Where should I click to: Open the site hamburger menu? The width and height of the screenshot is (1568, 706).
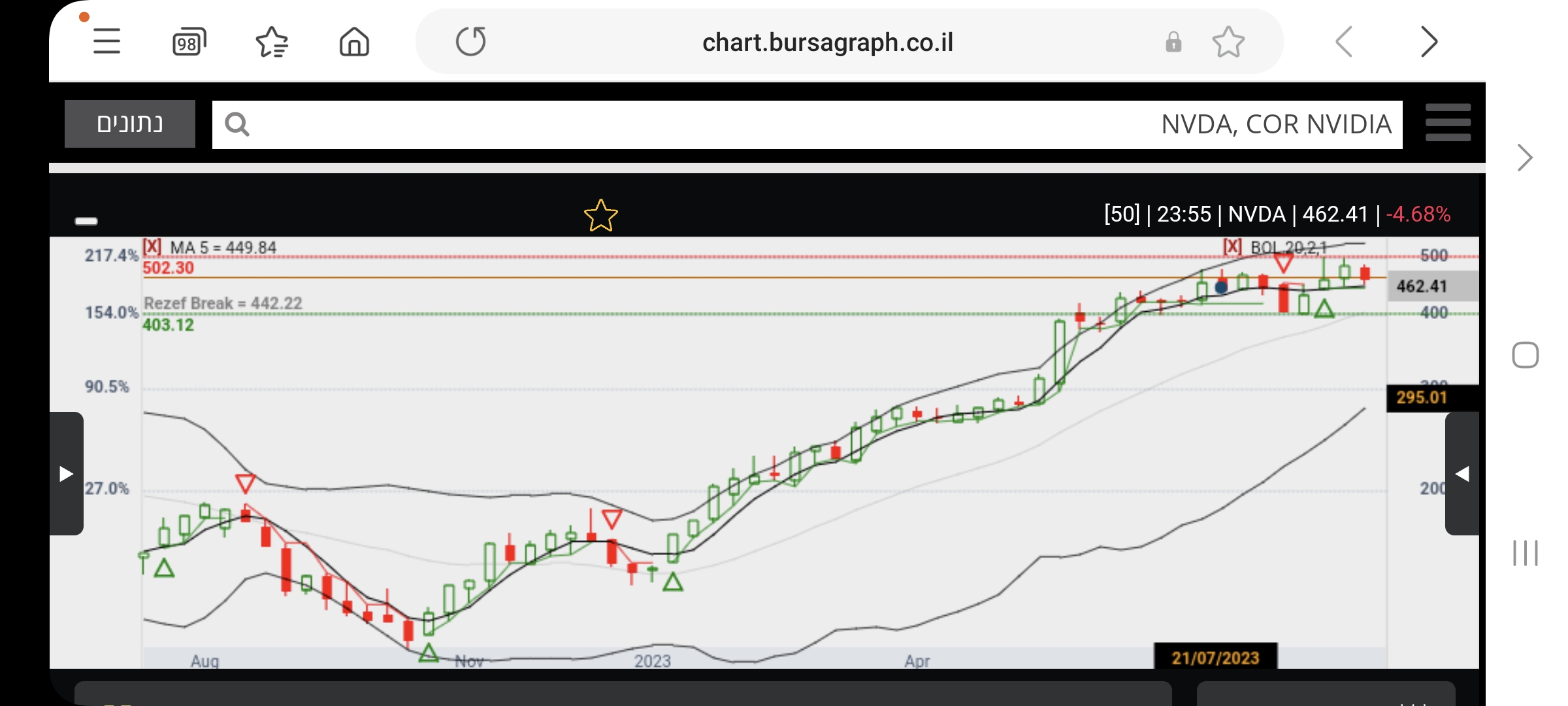coord(1448,123)
